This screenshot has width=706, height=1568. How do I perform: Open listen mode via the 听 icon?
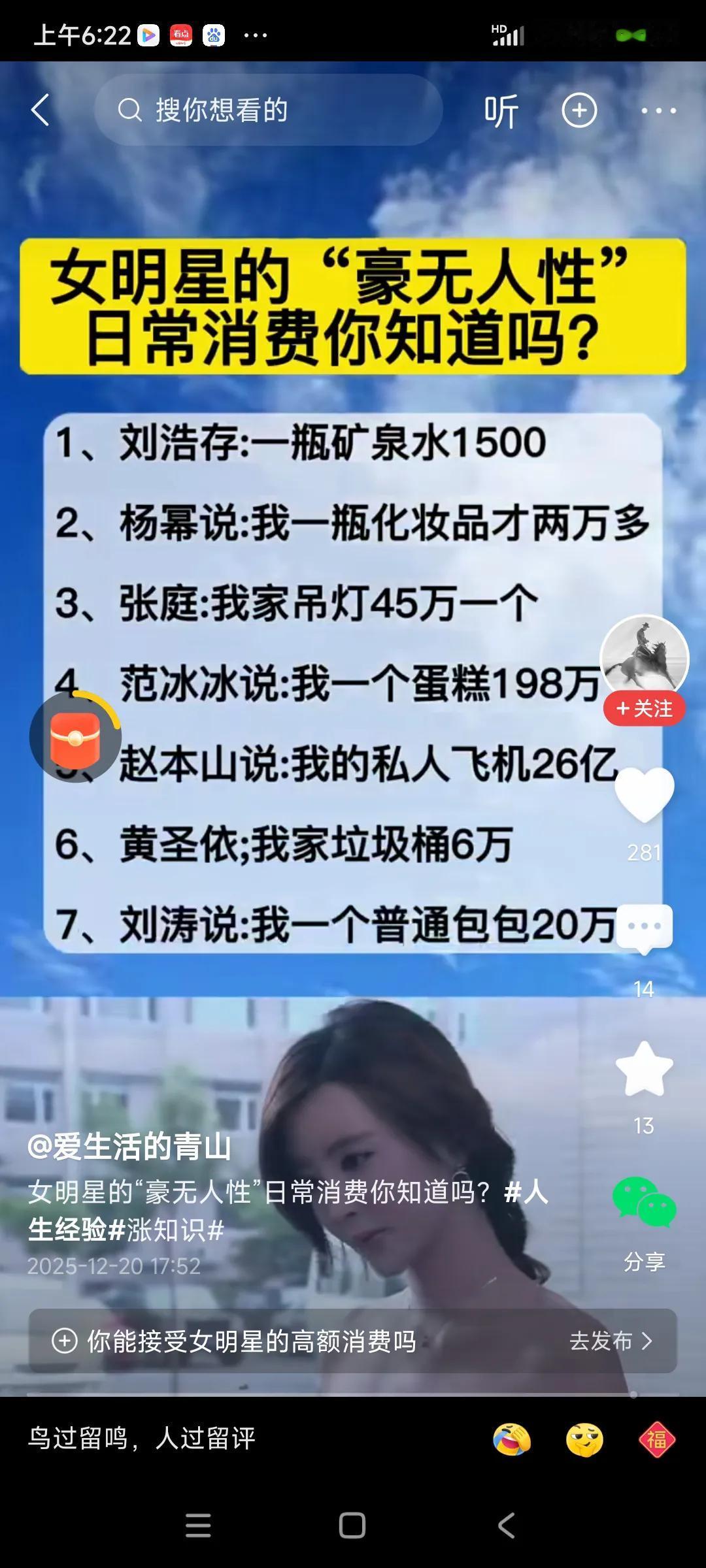pyautogui.click(x=500, y=110)
